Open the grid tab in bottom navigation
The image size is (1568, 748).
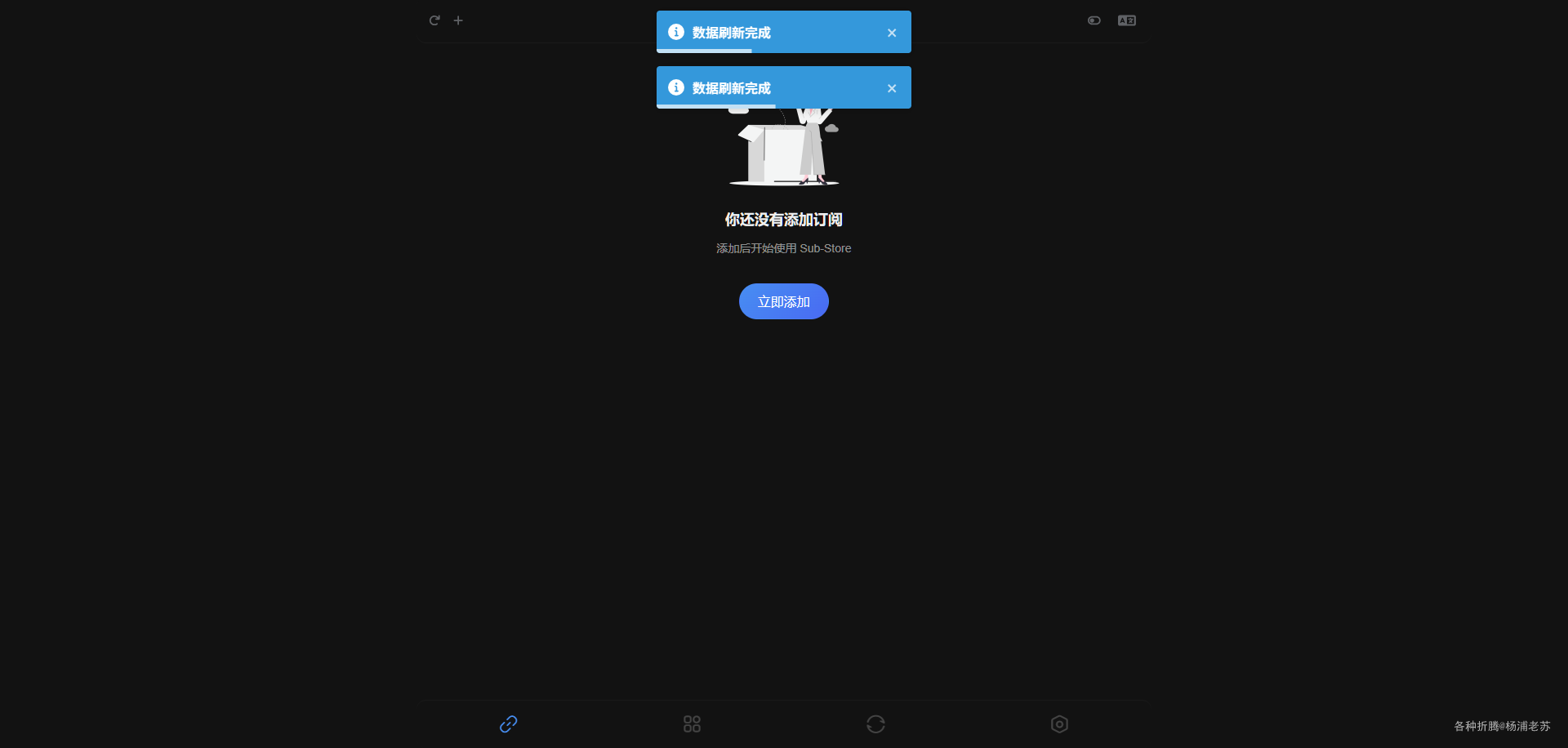click(x=692, y=724)
